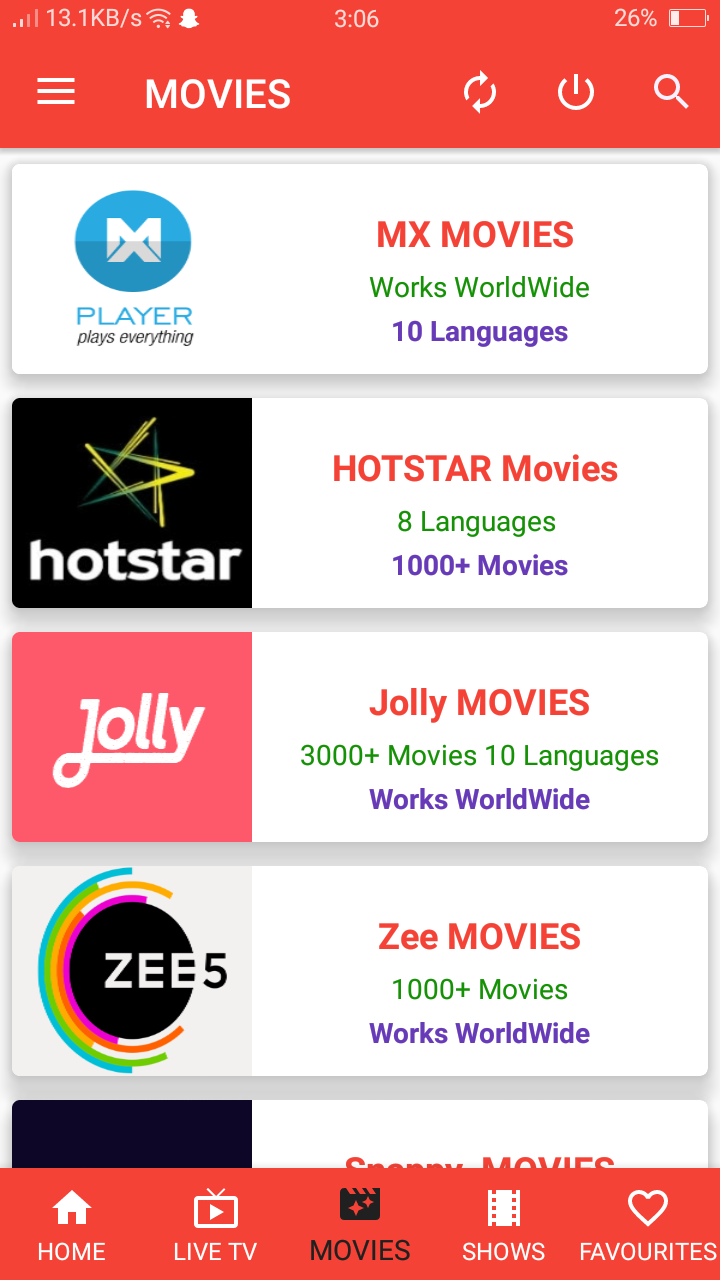Switch to the Shows tab
Viewport: 720px width, 1280px height.
point(503,1225)
